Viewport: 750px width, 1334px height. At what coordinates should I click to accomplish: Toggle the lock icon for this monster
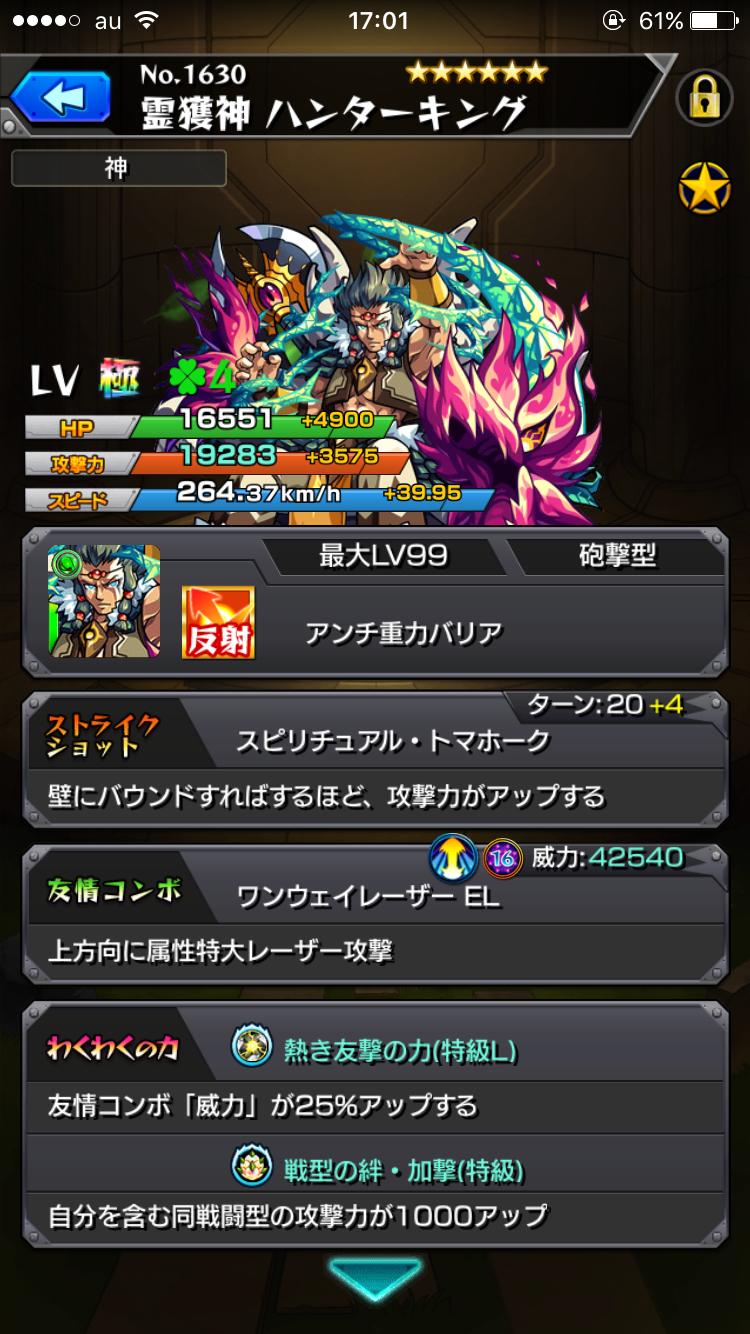point(705,98)
